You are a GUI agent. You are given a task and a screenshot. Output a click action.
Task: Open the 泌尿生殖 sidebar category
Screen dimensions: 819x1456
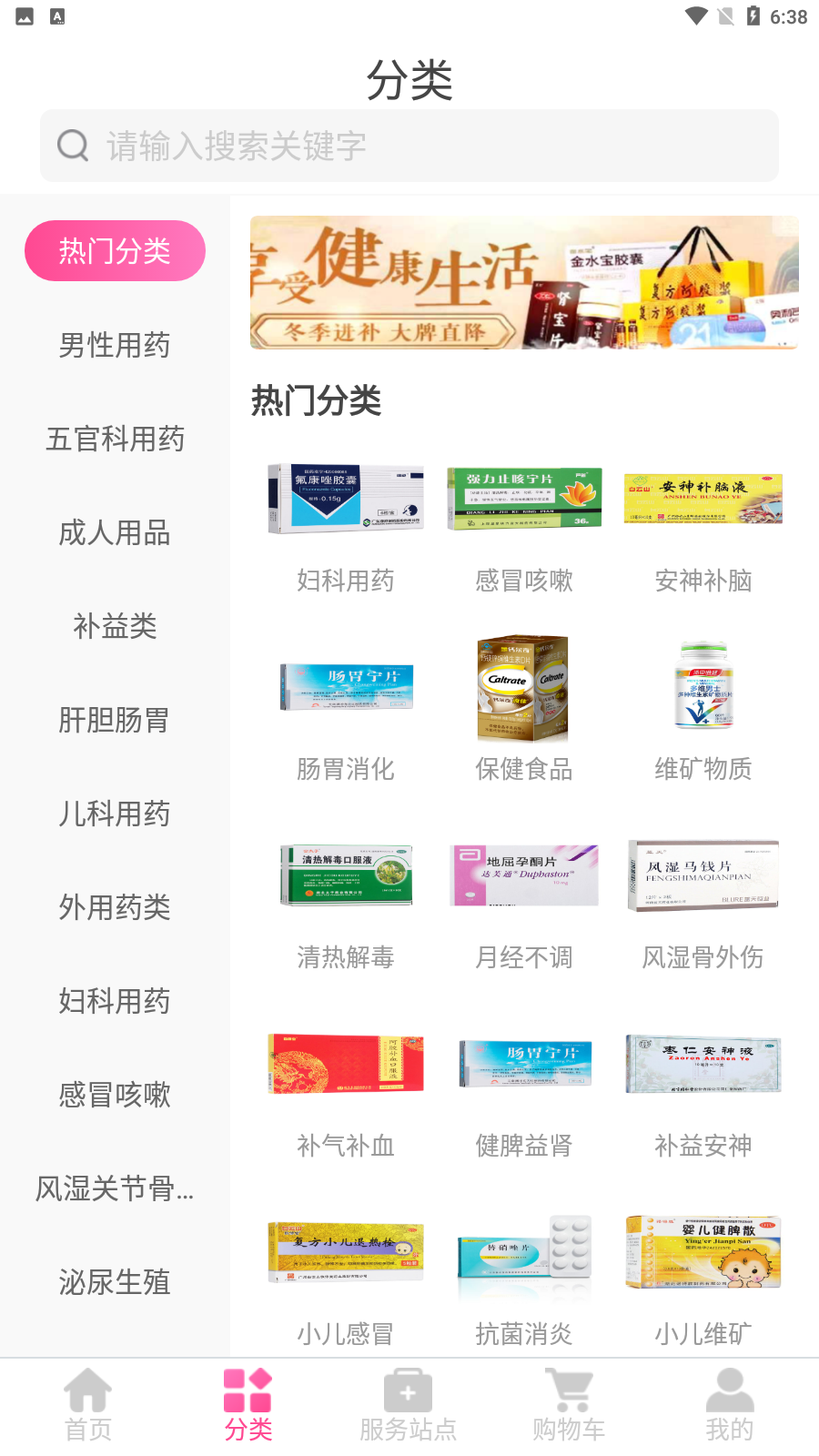coord(115,1282)
